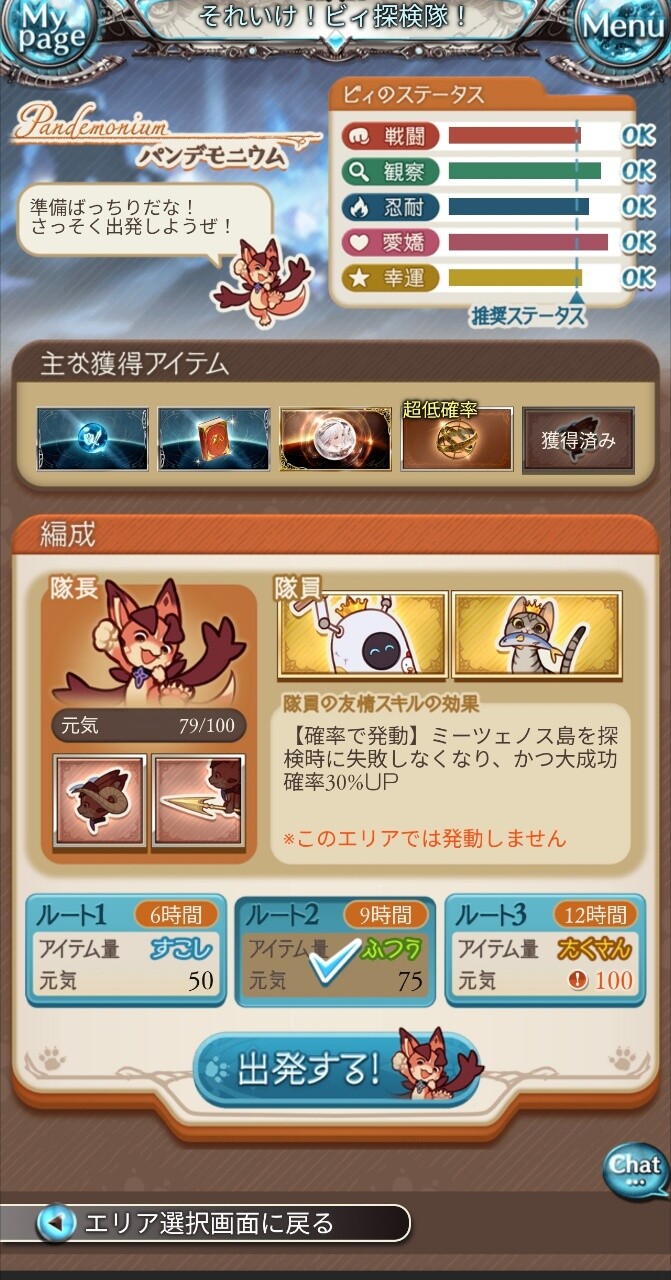View the blue crystal reward item
The width and height of the screenshot is (671, 1280).
coord(93,439)
